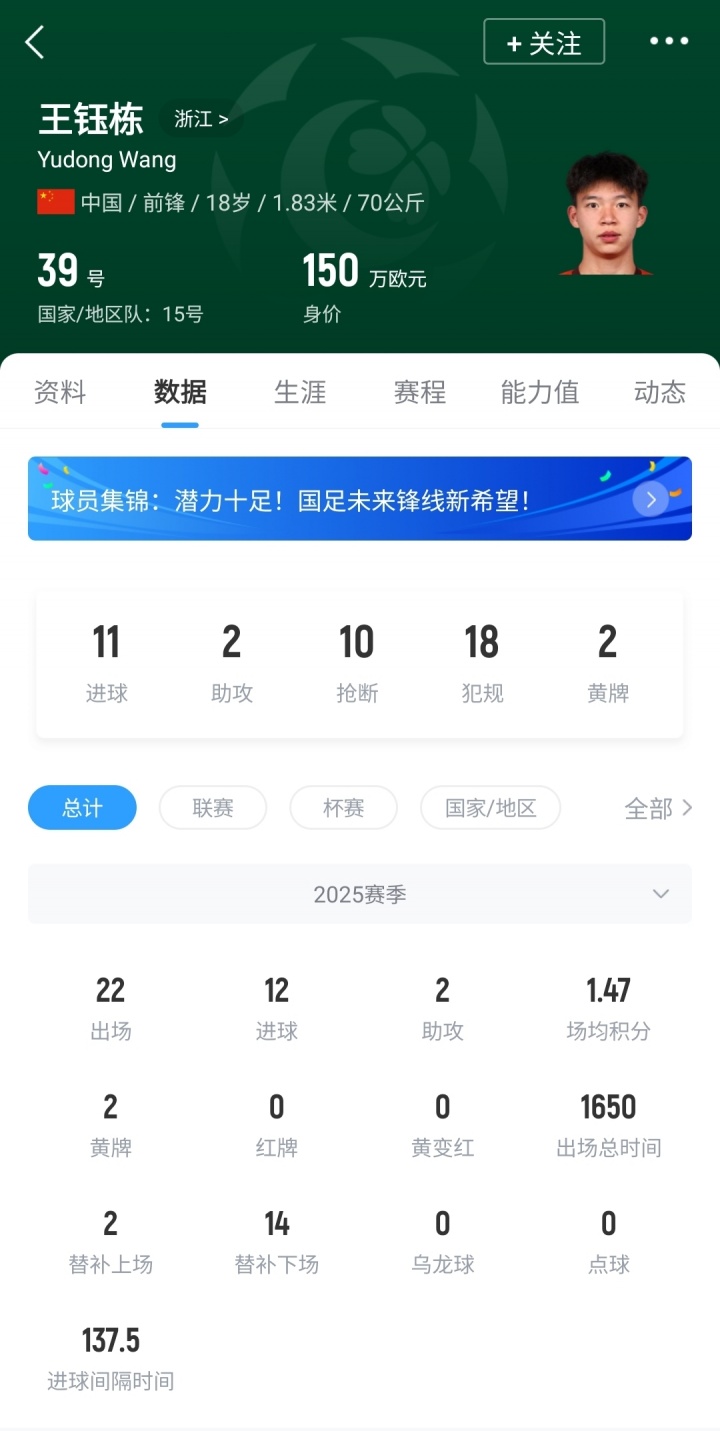Select the 联赛 filter chip
Viewport: 720px width, 1431px height.
point(213,808)
